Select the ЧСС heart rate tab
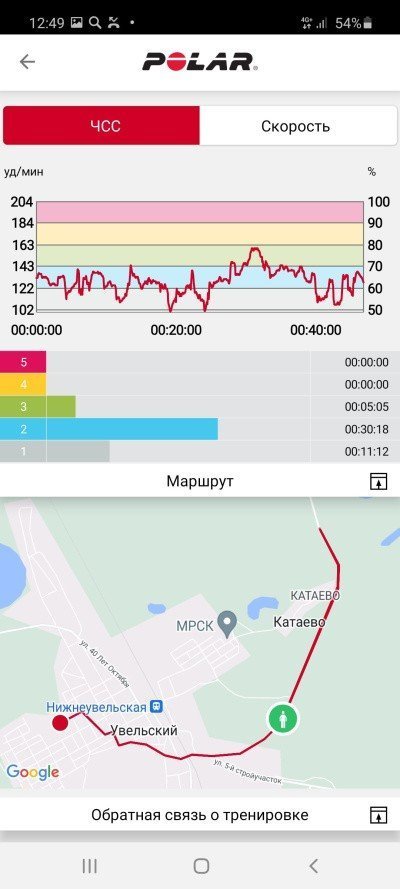Viewport: 400px width, 889px height. pos(101,125)
